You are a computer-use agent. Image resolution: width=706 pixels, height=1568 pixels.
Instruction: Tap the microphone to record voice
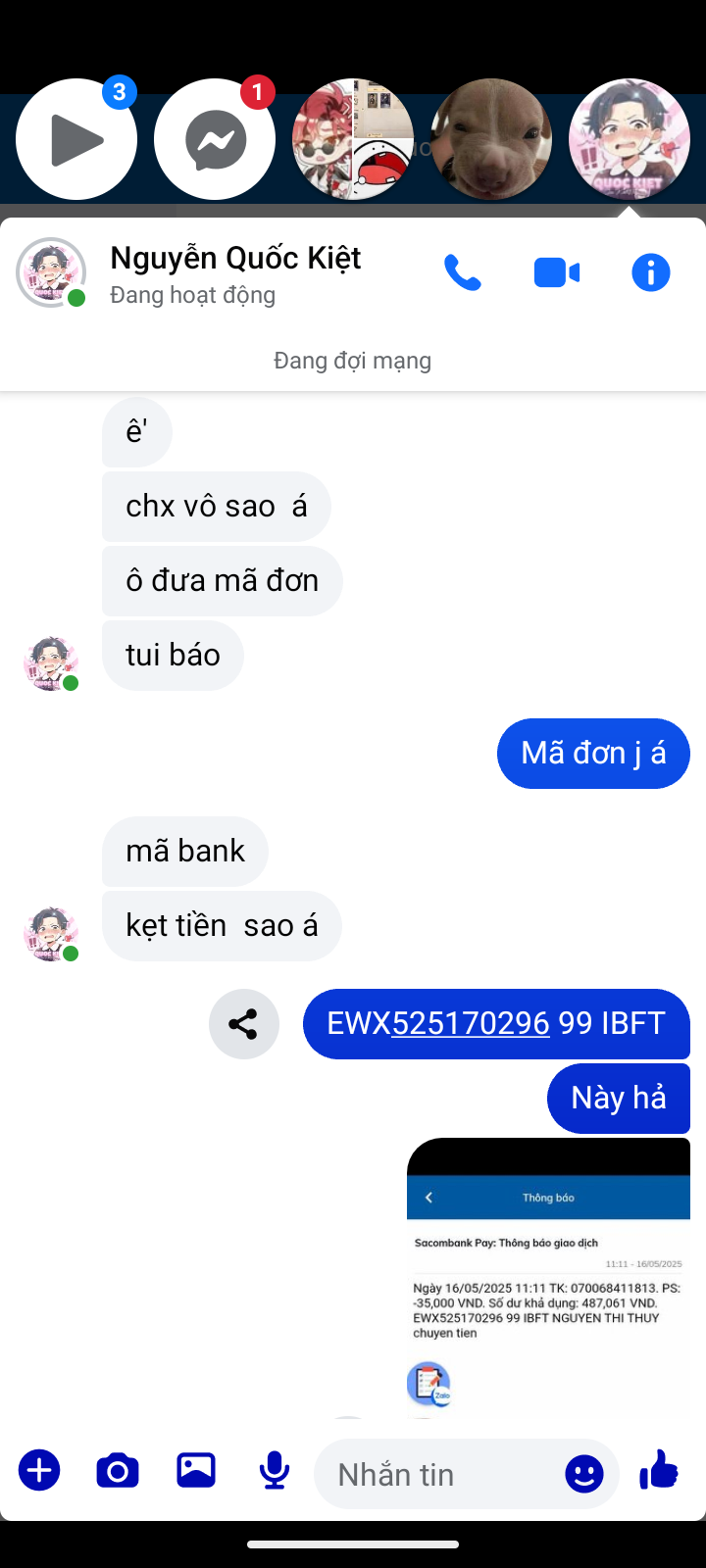tap(275, 1471)
